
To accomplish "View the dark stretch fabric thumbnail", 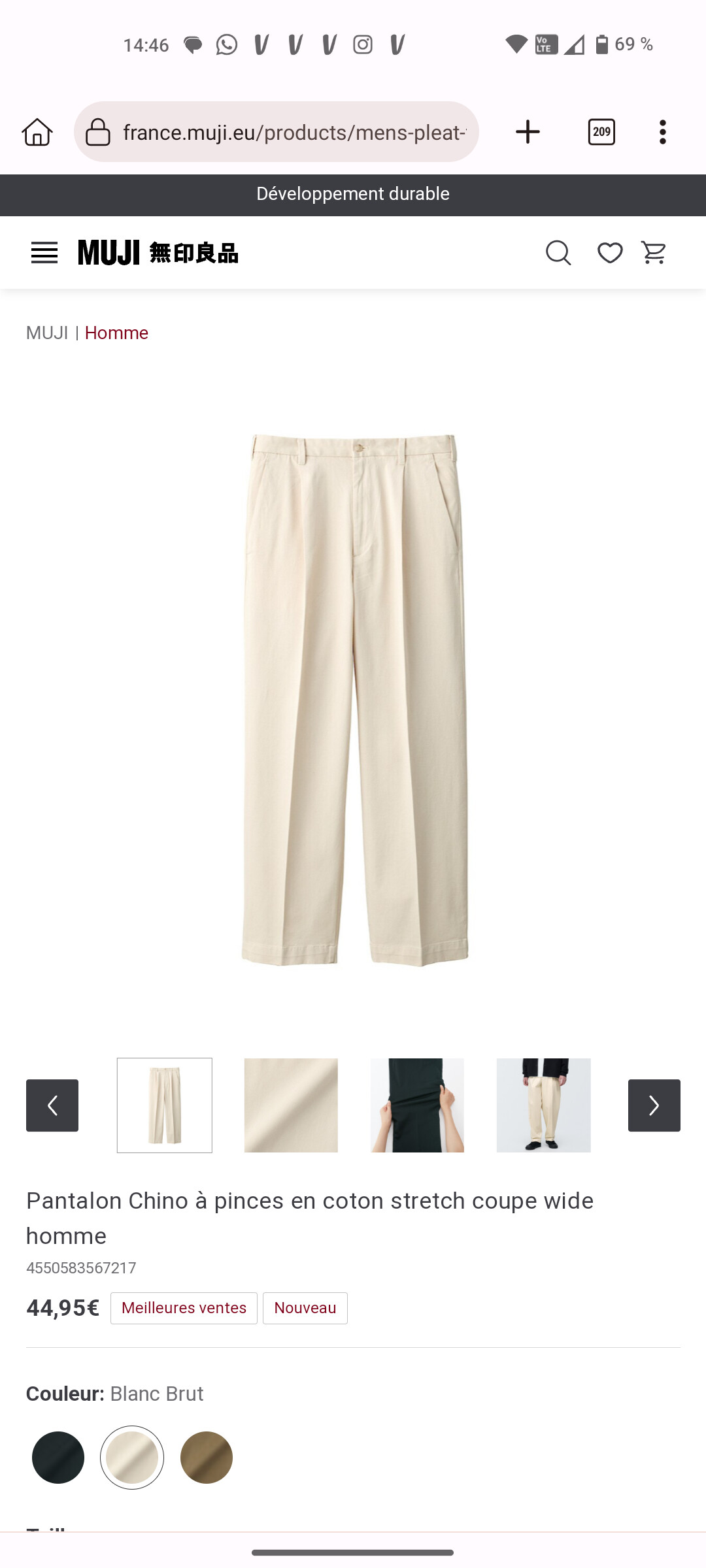I will pyautogui.click(x=417, y=1105).
